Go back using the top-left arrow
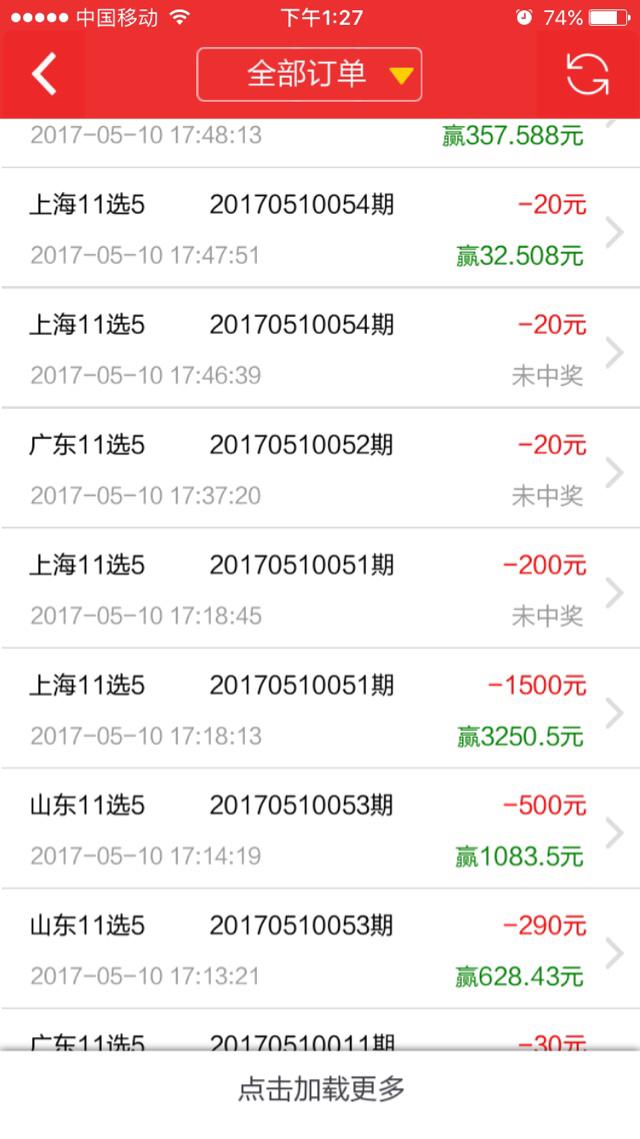 (44, 74)
